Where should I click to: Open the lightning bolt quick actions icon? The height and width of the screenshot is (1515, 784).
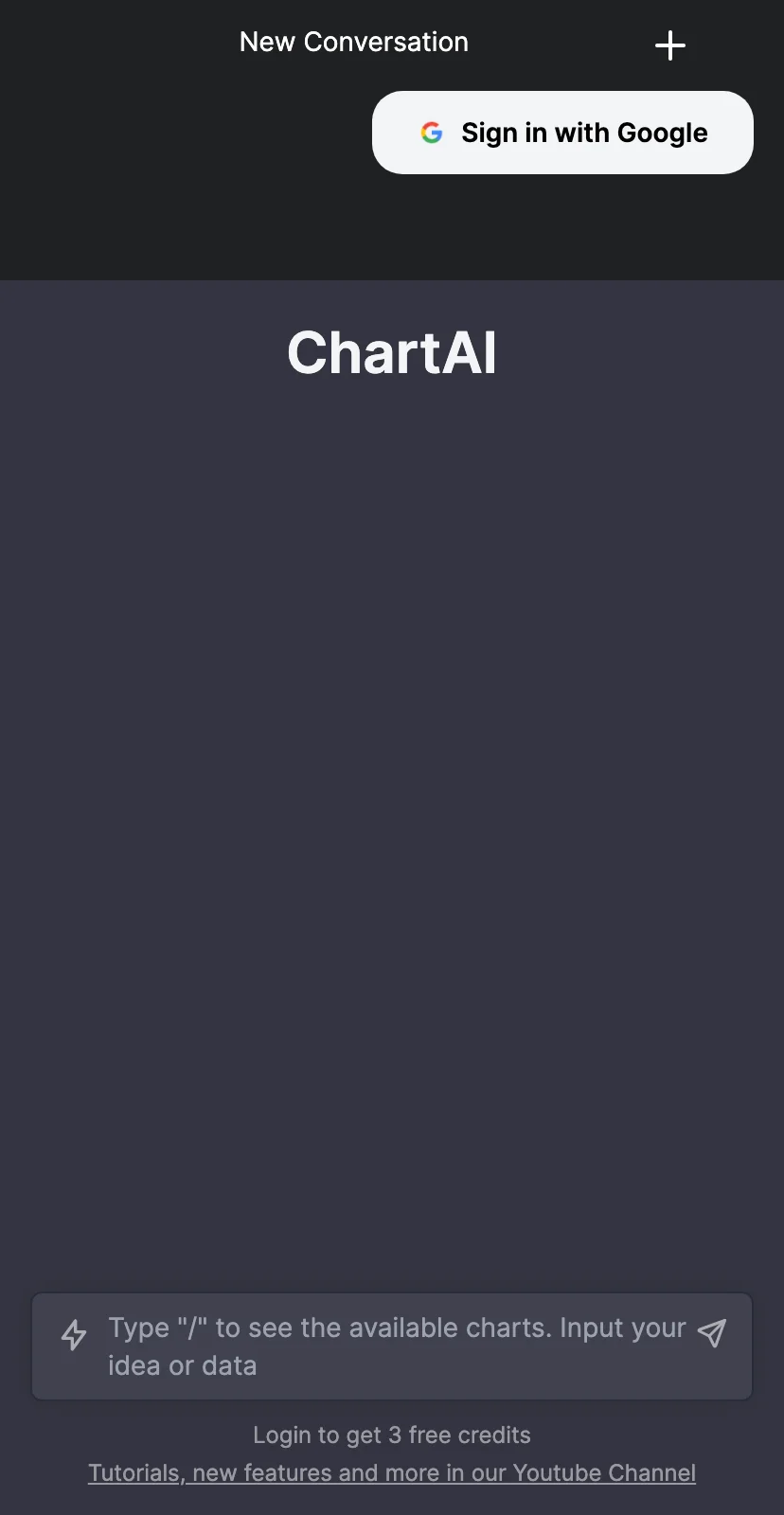pos(74,1333)
